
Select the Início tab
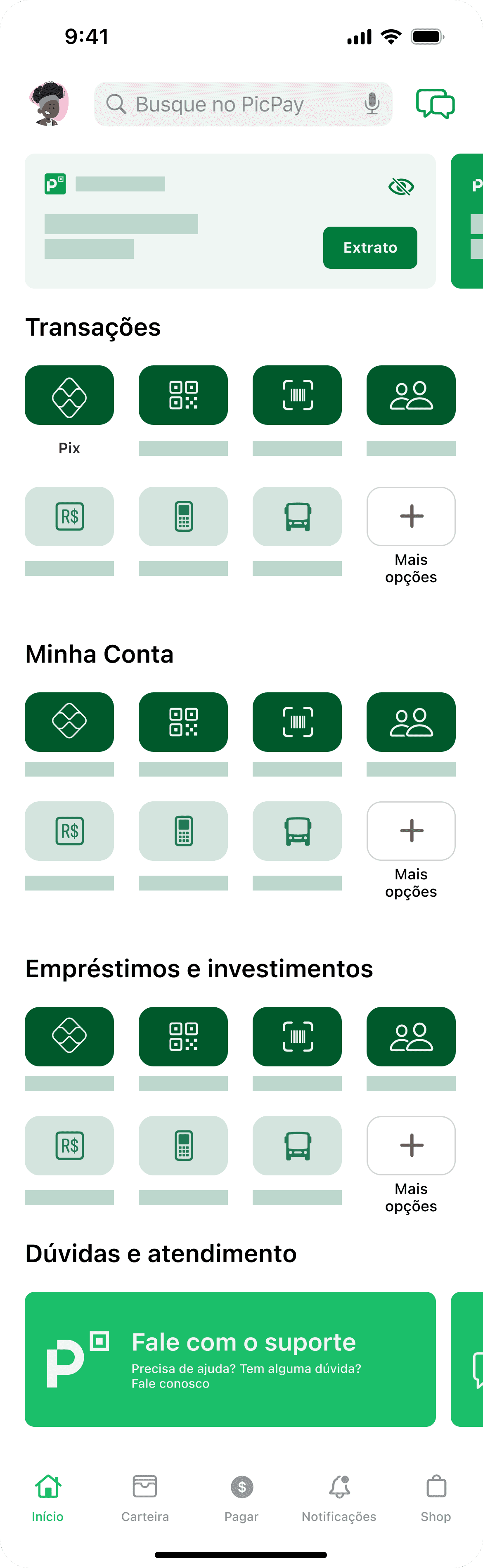(47, 1498)
